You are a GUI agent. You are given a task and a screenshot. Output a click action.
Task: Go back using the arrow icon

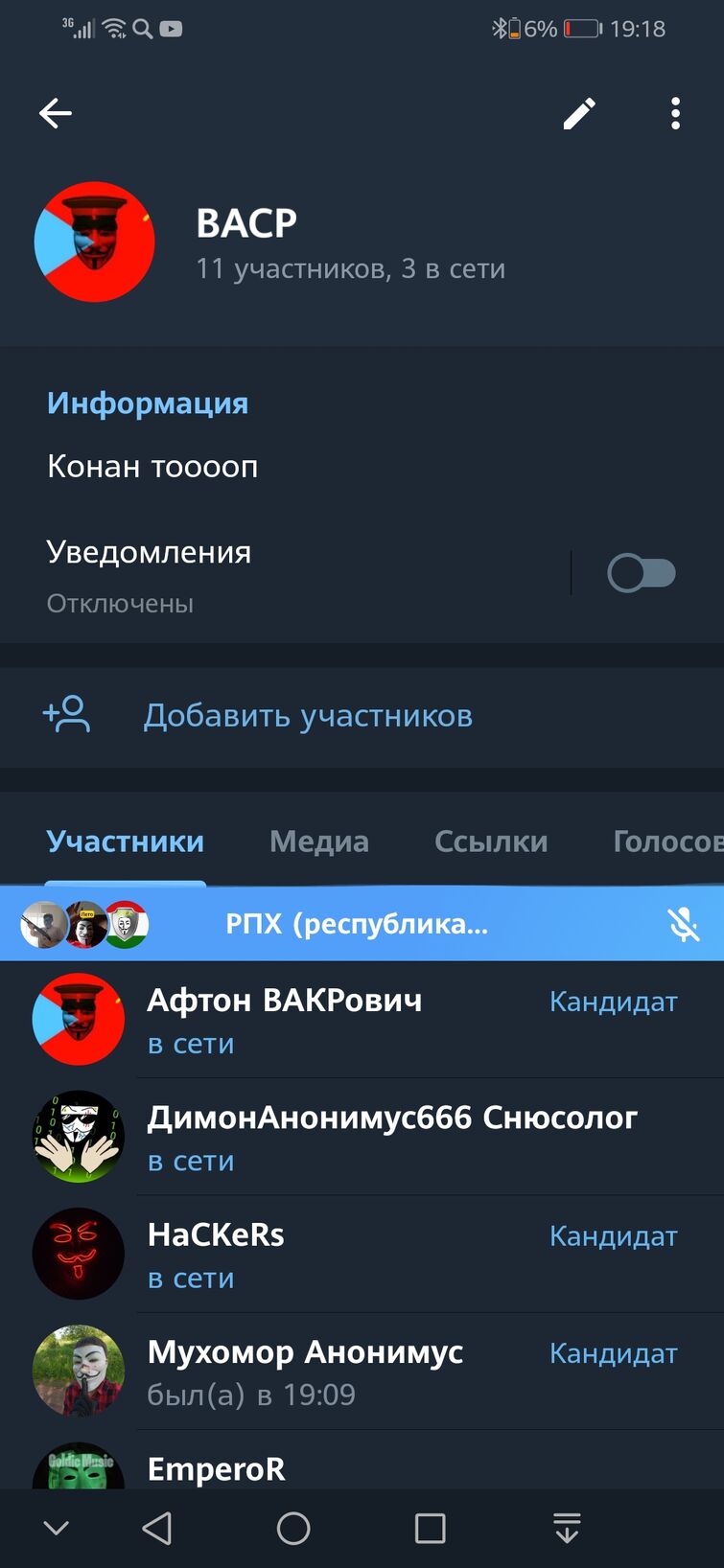coord(56,113)
